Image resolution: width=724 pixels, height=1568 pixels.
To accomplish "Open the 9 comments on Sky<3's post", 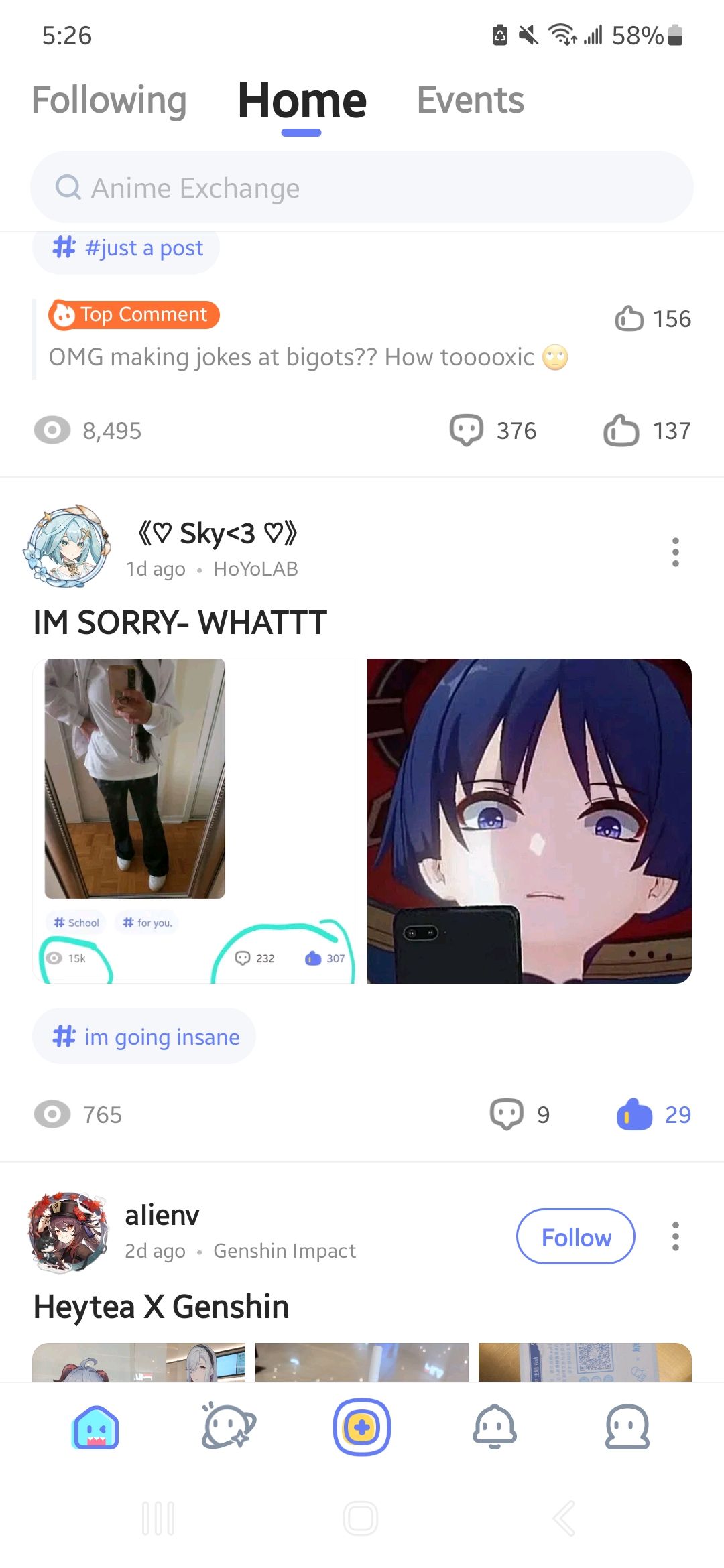I will [x=507, y=1114].
